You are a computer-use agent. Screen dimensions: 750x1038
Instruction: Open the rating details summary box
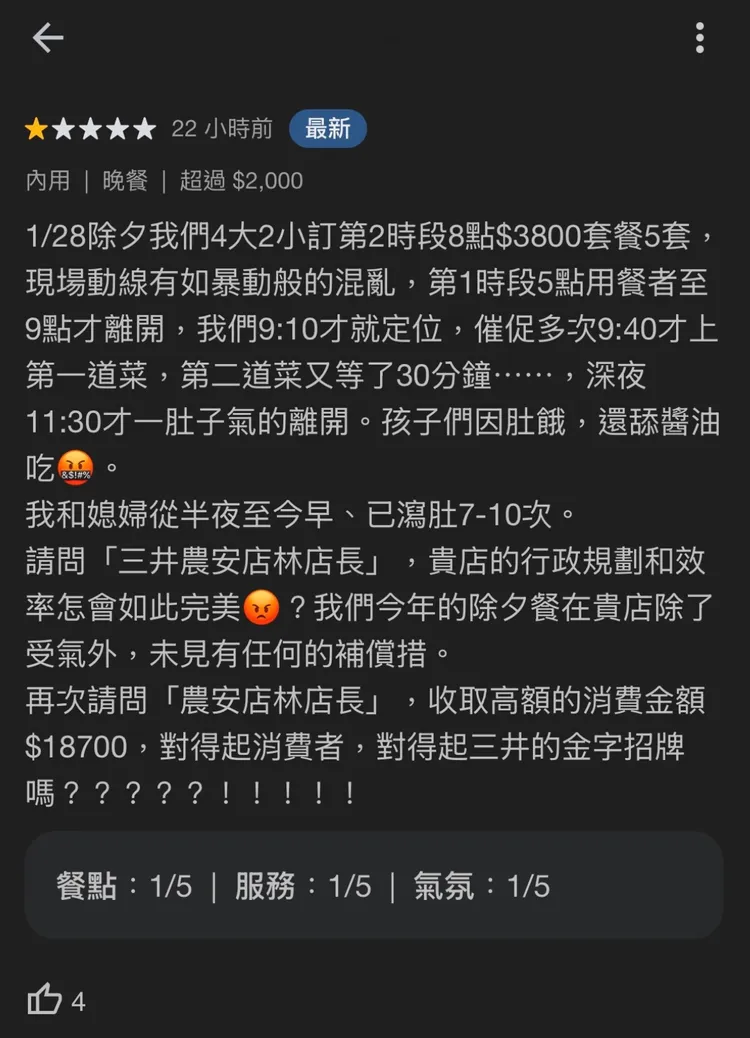tap(375, 885)
